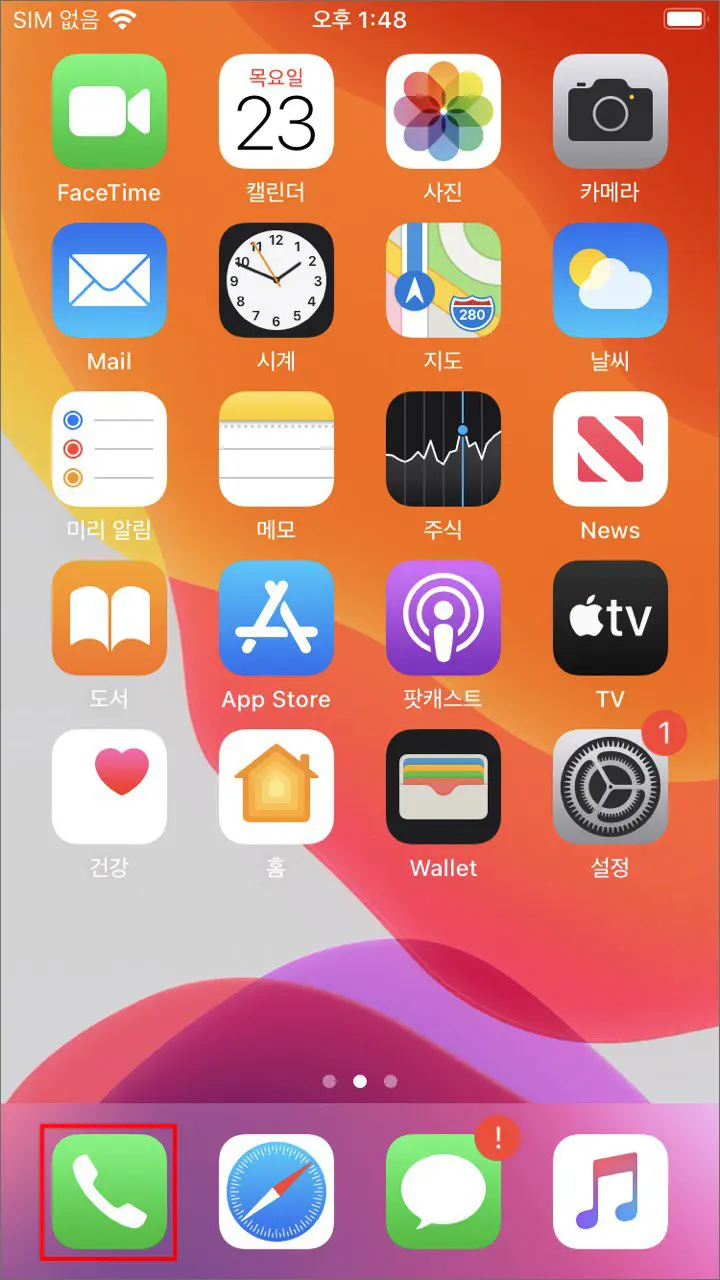Screen dimensions: 720x1280
Task: Open the 설정 settings app
Action: [x=610, y=787]
